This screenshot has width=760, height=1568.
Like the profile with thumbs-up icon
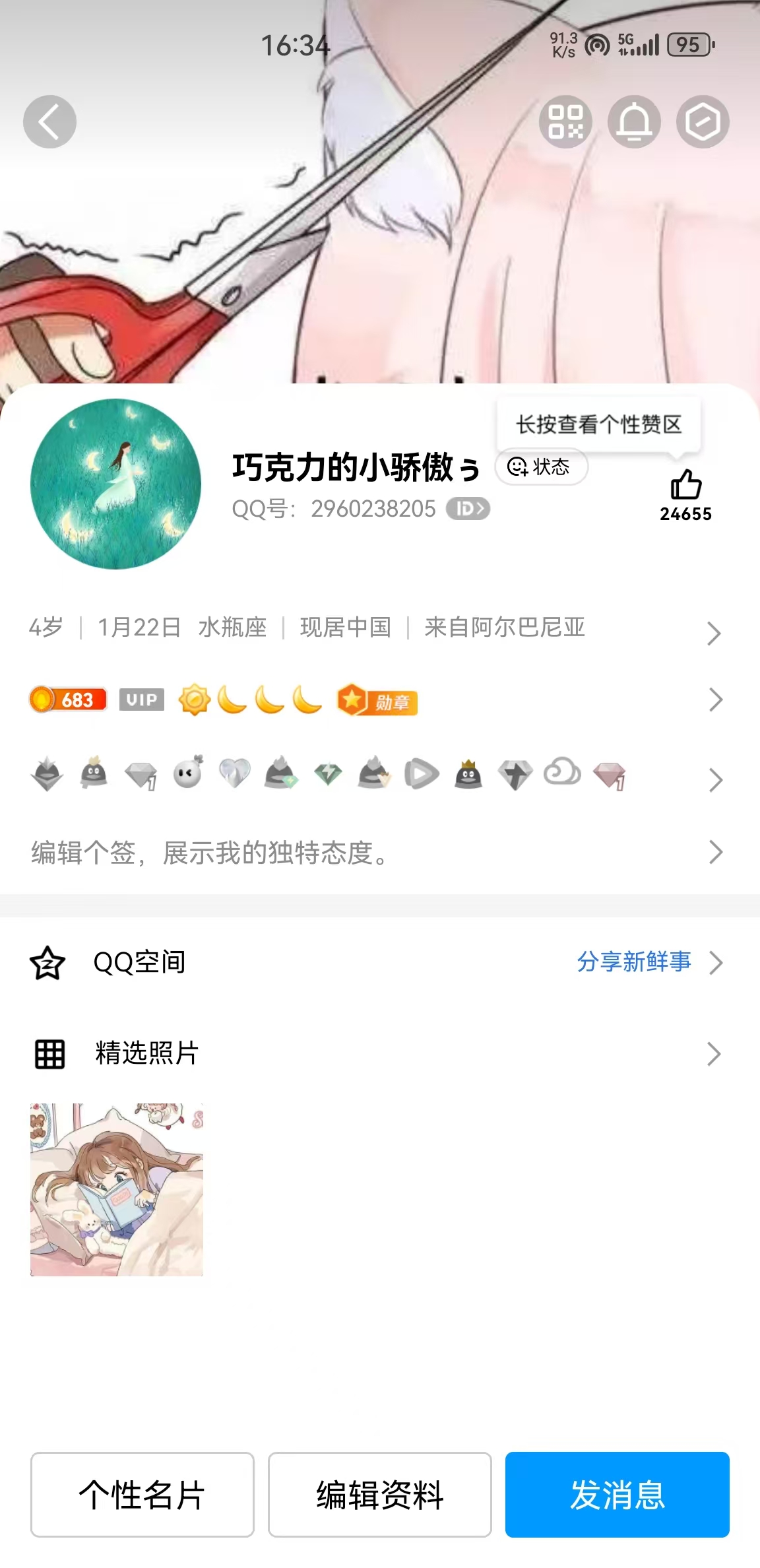685,486
